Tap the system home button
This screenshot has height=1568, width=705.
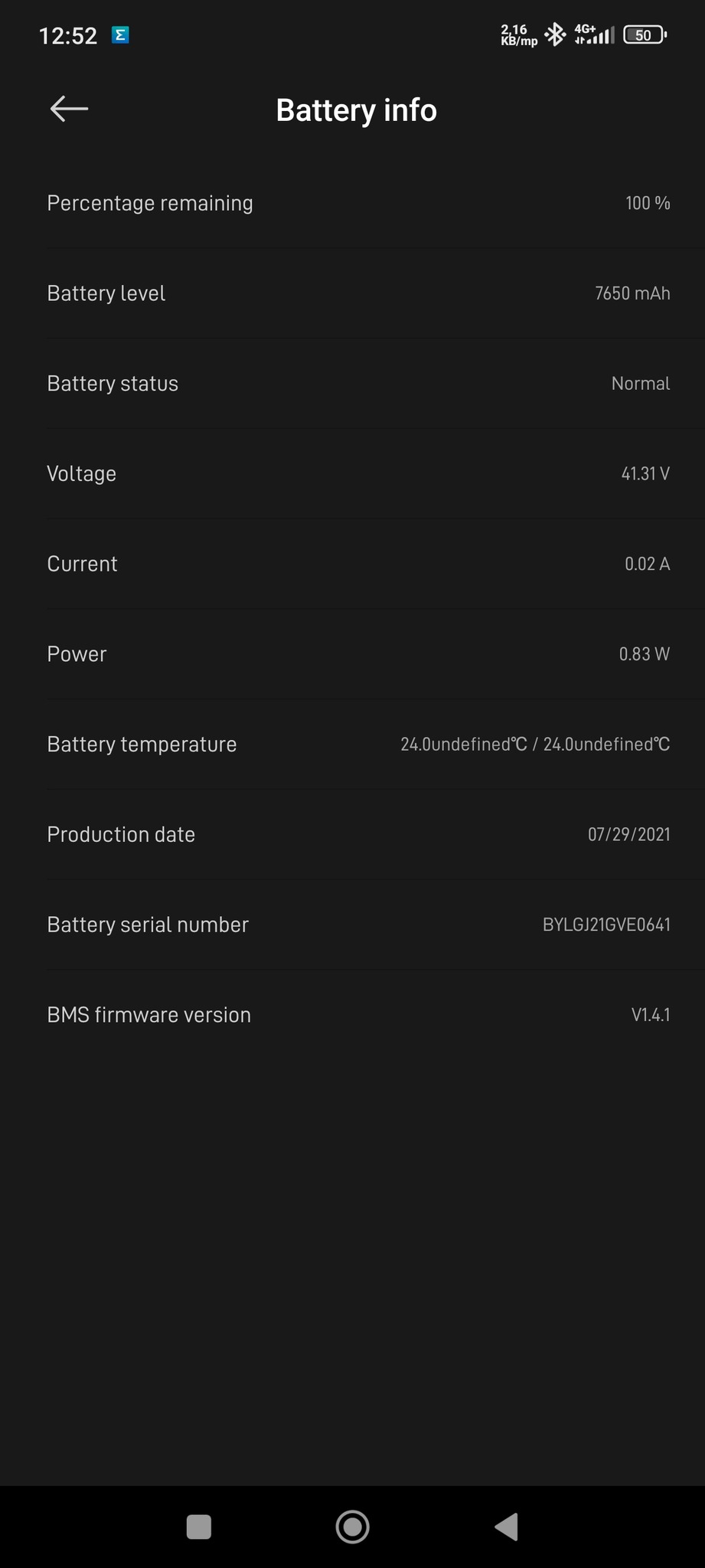pos(352,1527)
